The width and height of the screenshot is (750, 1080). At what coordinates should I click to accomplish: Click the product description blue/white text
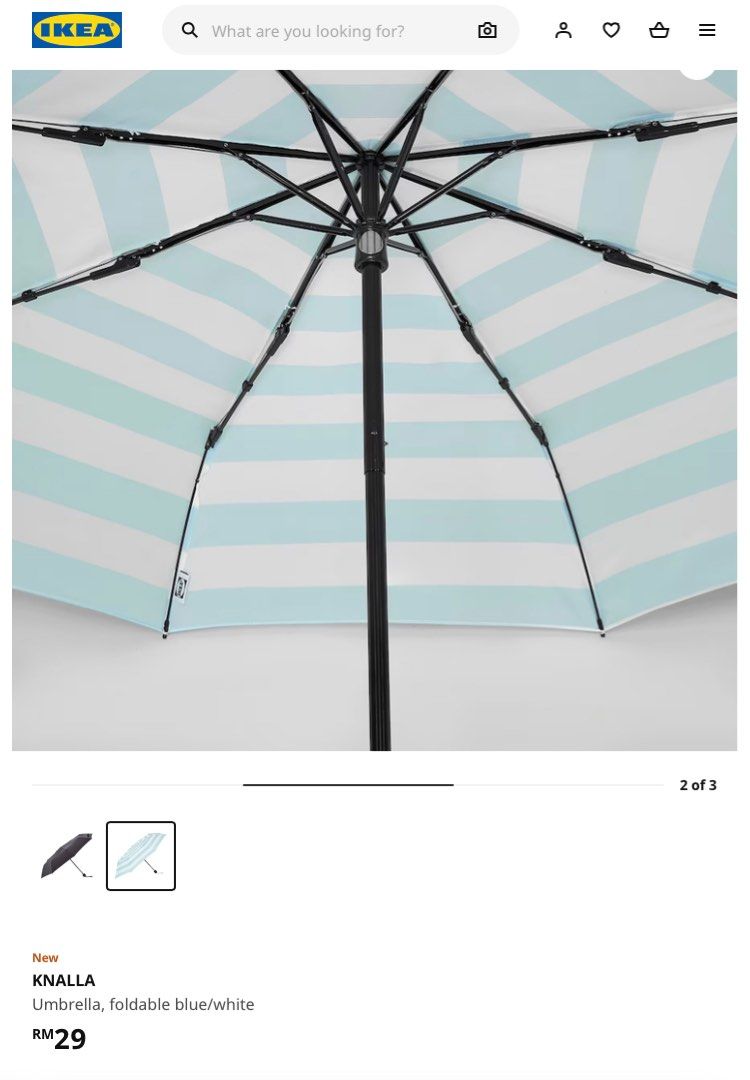144,1004
